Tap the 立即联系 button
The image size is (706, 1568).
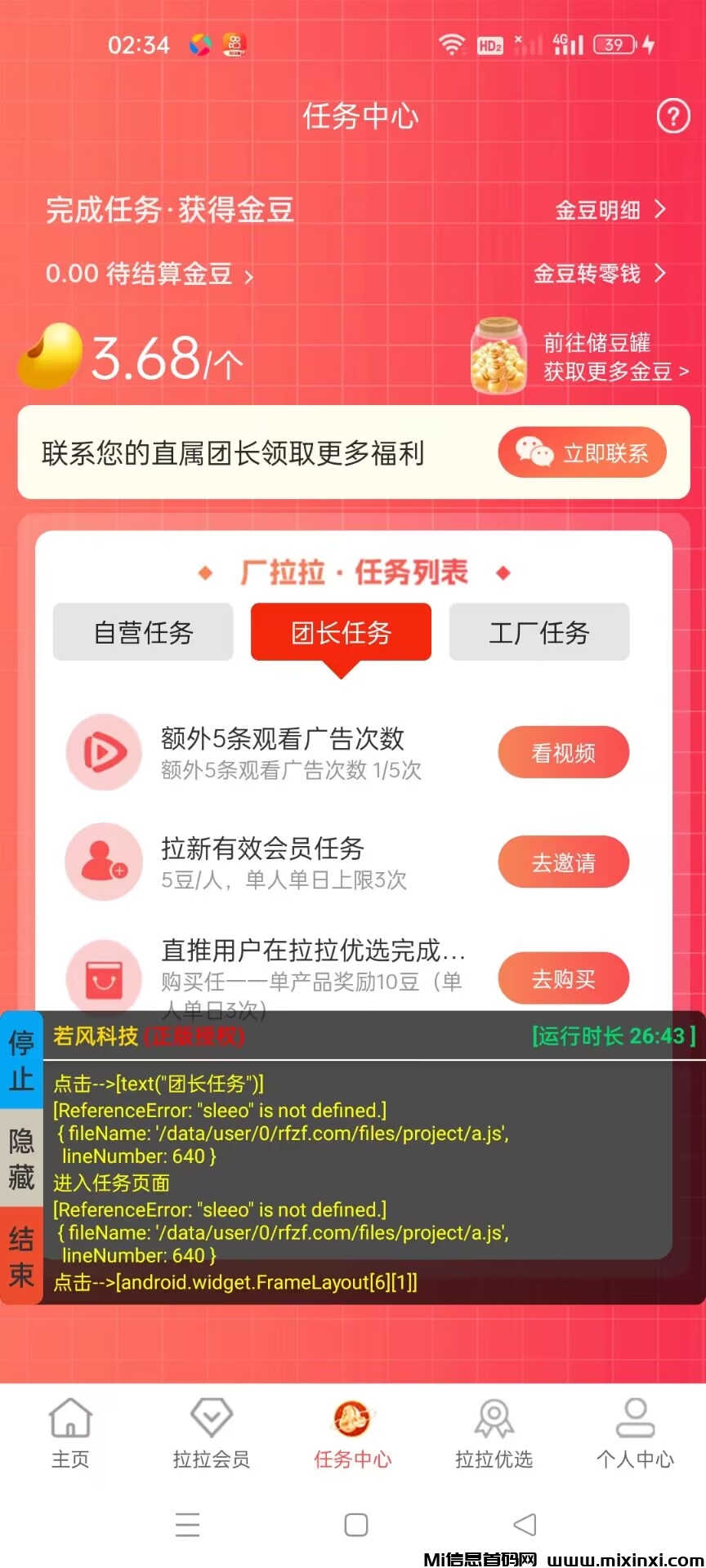582,452
